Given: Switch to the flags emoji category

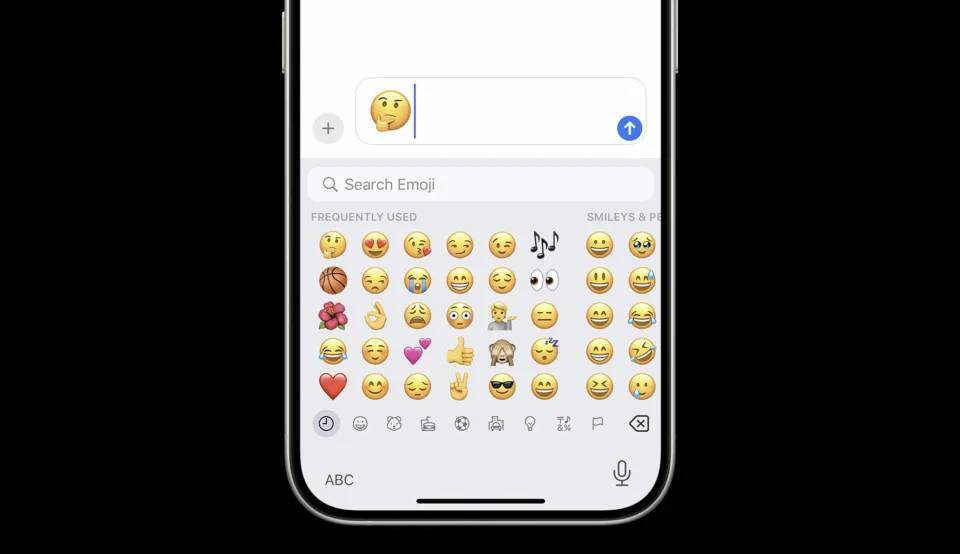Looking at the screenshot, I should 598,424.
